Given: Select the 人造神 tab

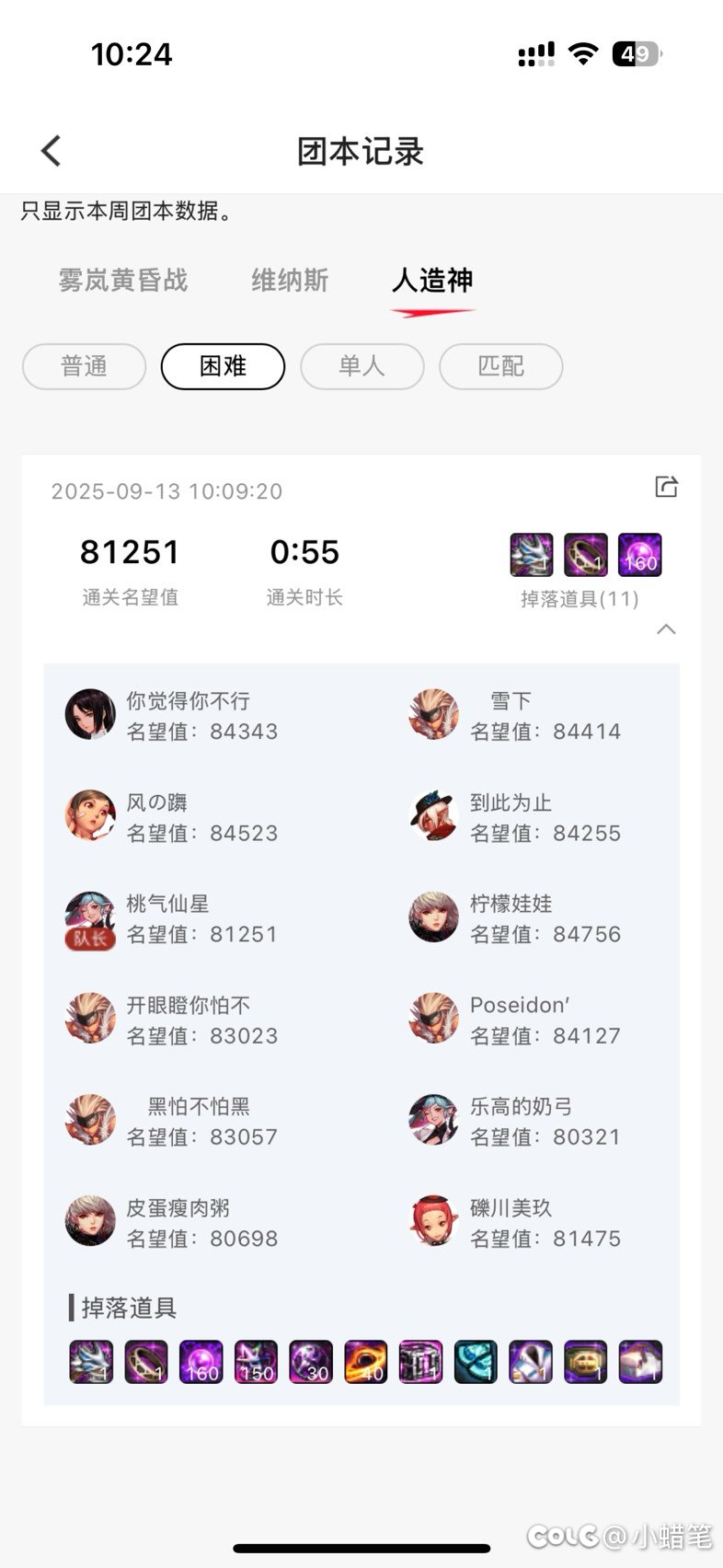Looking at the screenshot, I should pyautogui.click(x=432, y=280).
